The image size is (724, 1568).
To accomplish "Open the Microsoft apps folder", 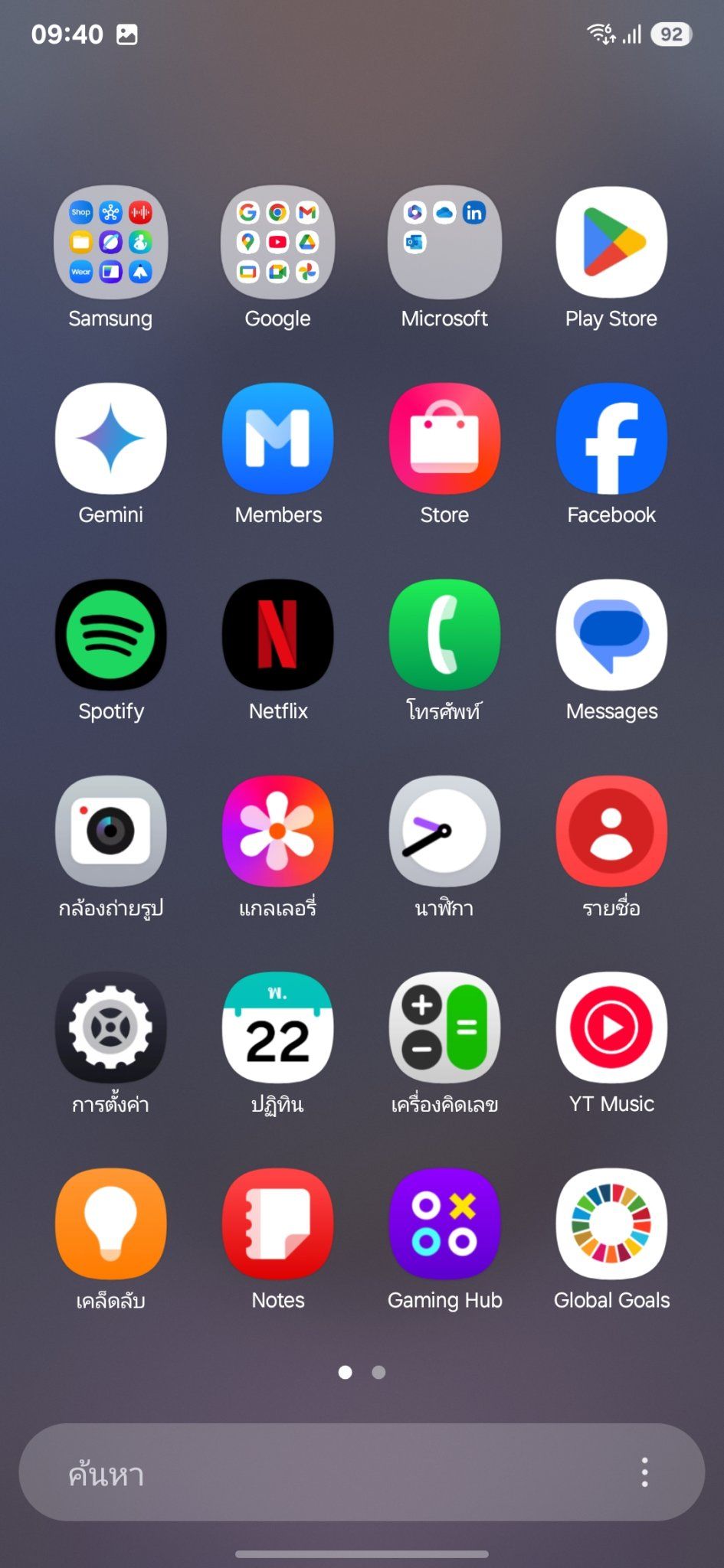I will click(444, 242).
